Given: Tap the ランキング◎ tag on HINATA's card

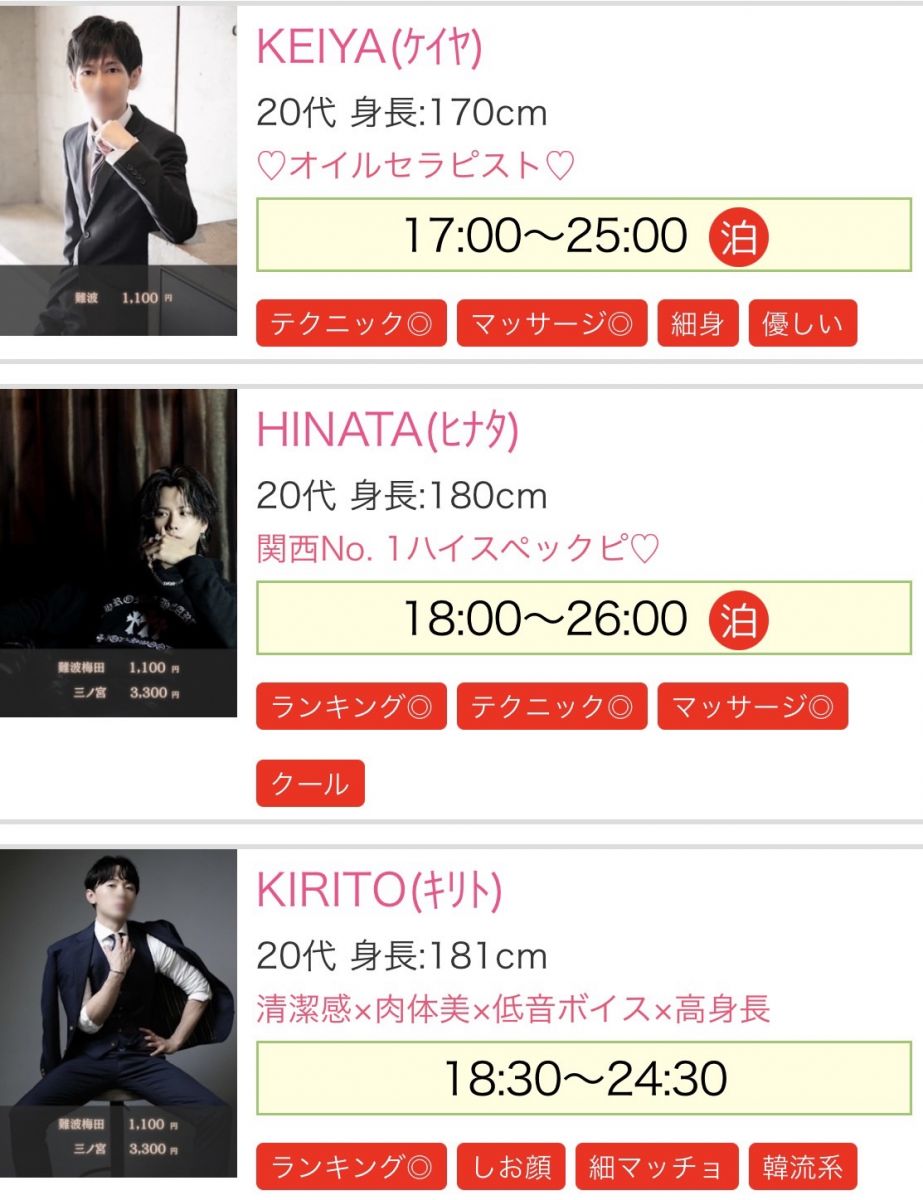Looking at the screenshot, I should tap(351, 706).
